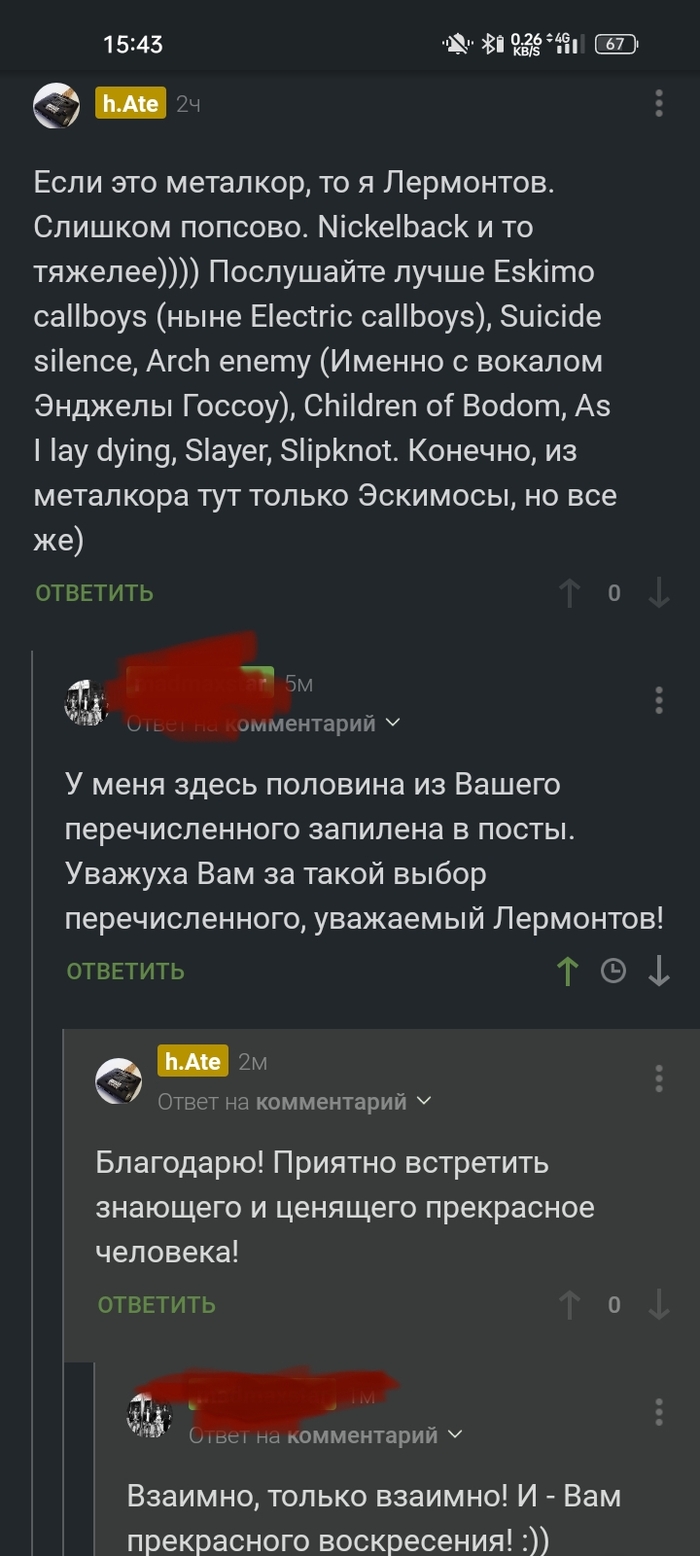Reply to the comment recommending Eskimo Callboys

[x=94, y=593]
